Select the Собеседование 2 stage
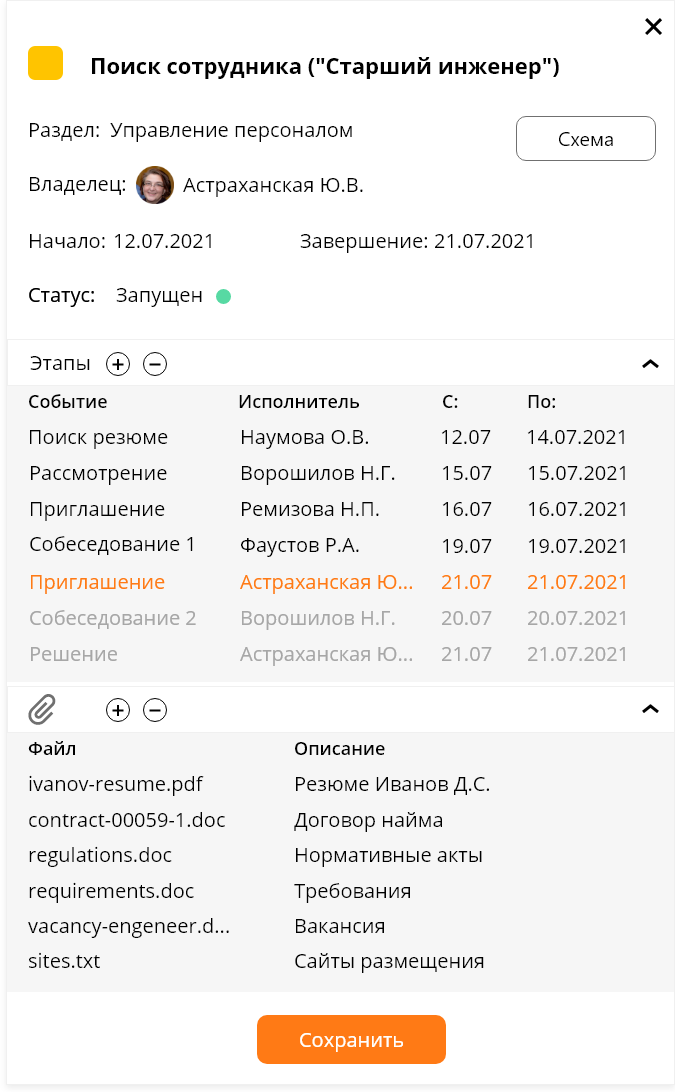Image resolution: width=675 pixels, height=1092 pixels. pyautogui.click(x=112, y=618)
